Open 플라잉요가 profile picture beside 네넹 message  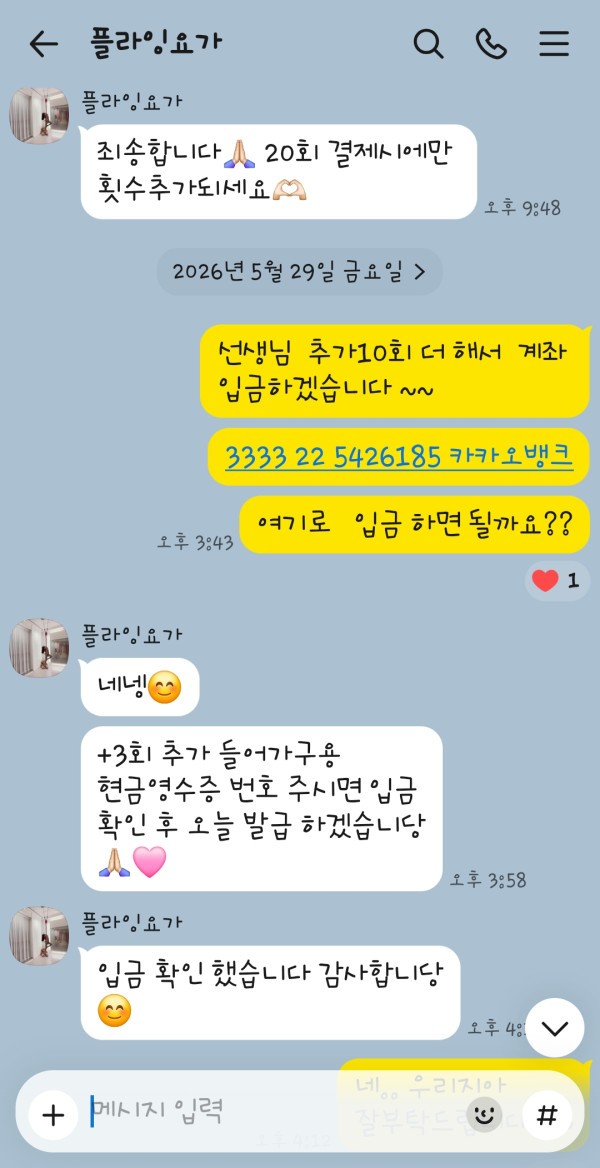click(x=39, y=648)
